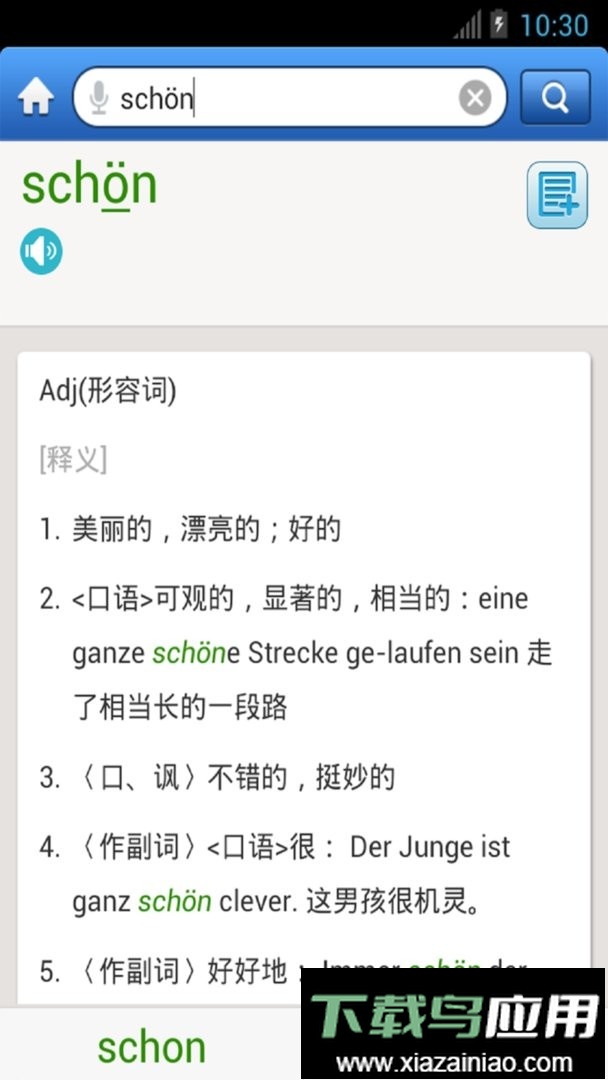Play the pronunciation of schön
This screenshot has width=608, height=1080.
42,251
